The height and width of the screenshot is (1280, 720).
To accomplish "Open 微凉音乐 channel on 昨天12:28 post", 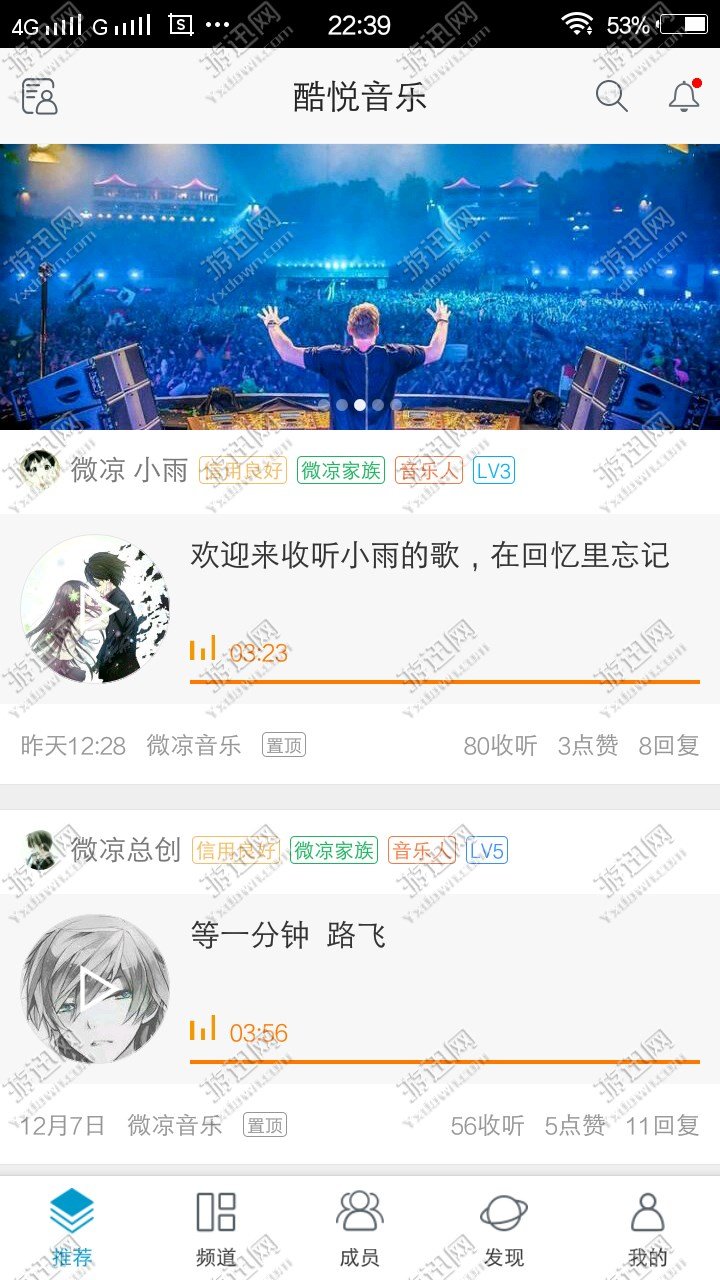I will [194, 745].
